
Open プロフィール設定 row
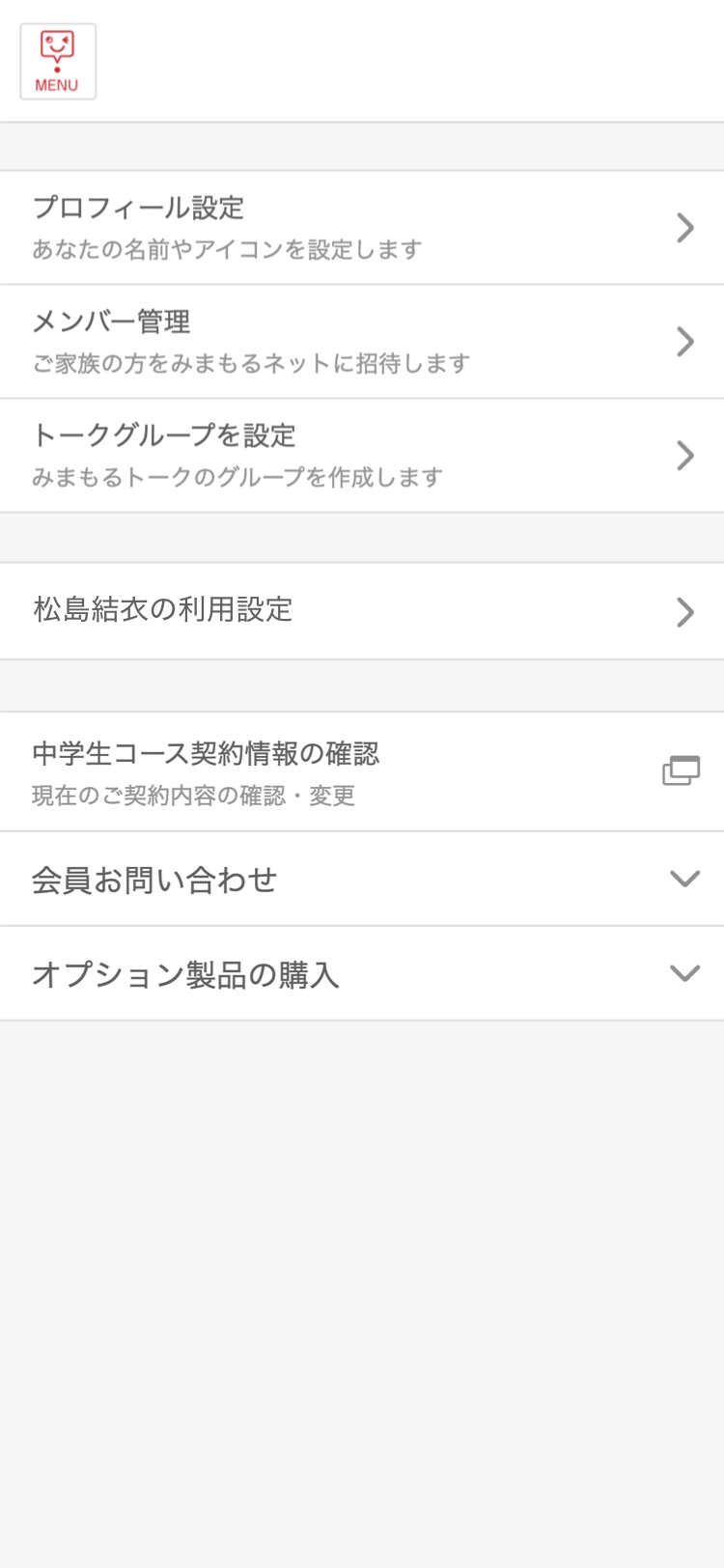[362, 228]
